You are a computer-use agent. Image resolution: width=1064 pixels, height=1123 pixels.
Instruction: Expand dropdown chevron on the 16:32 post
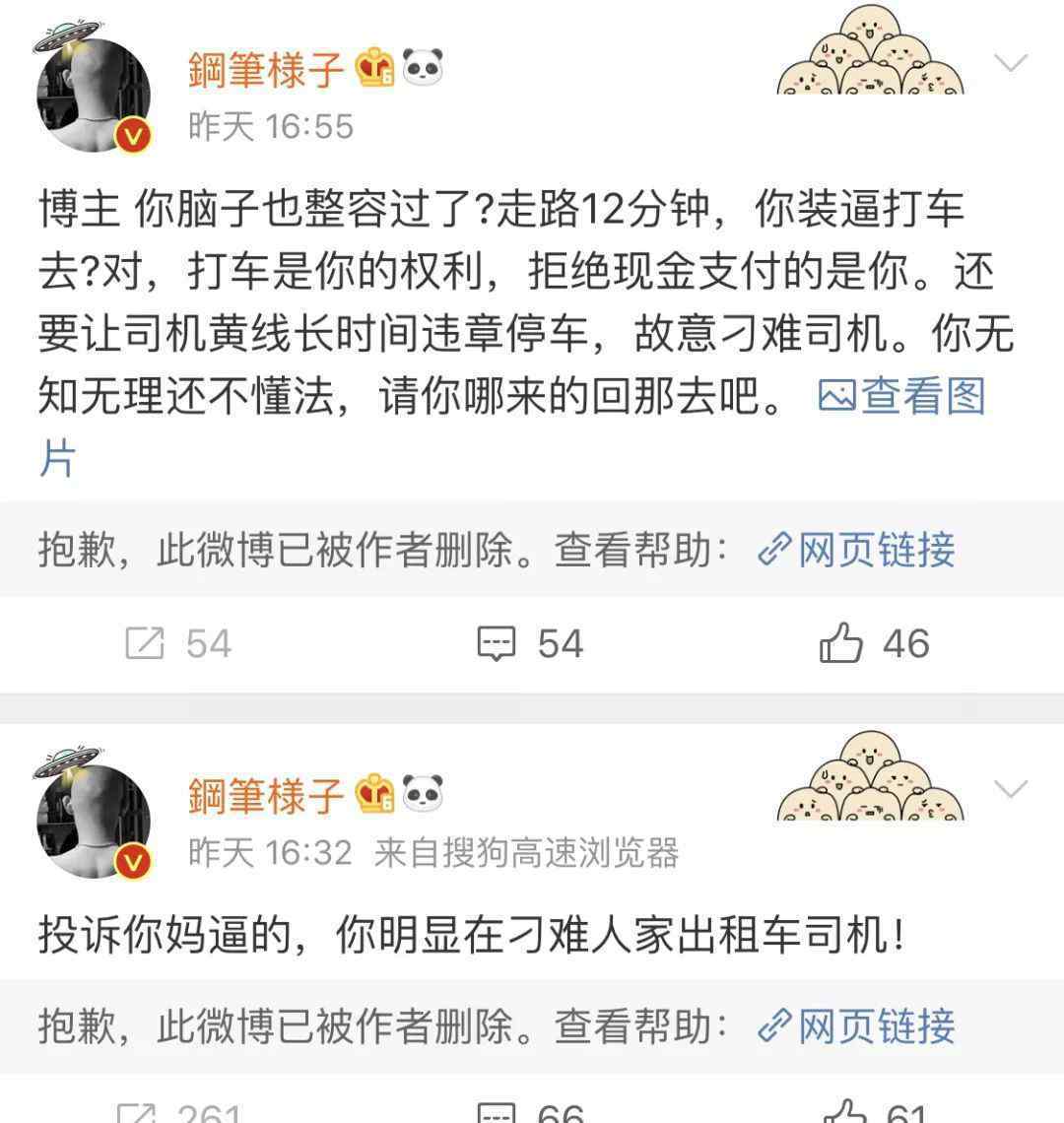click(1011, 789)
